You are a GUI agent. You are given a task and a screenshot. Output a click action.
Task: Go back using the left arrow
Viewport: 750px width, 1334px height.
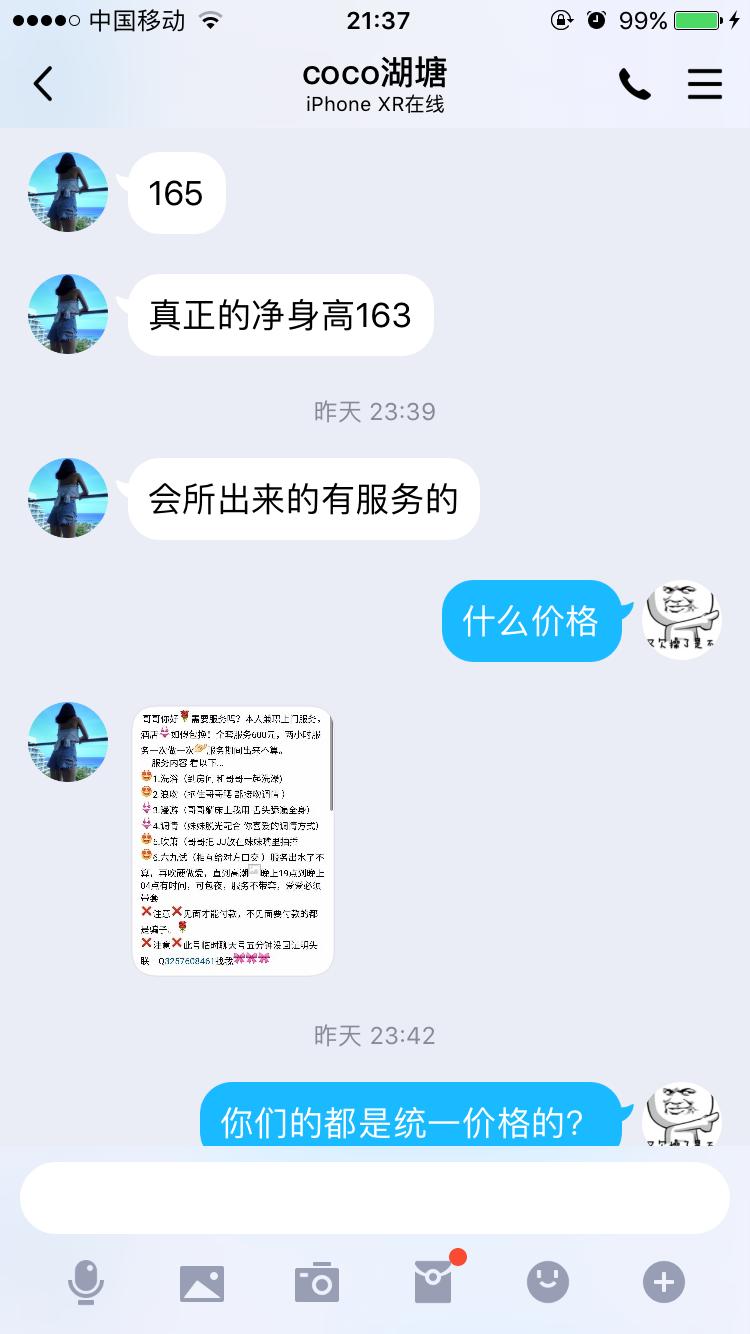(42, 85)
